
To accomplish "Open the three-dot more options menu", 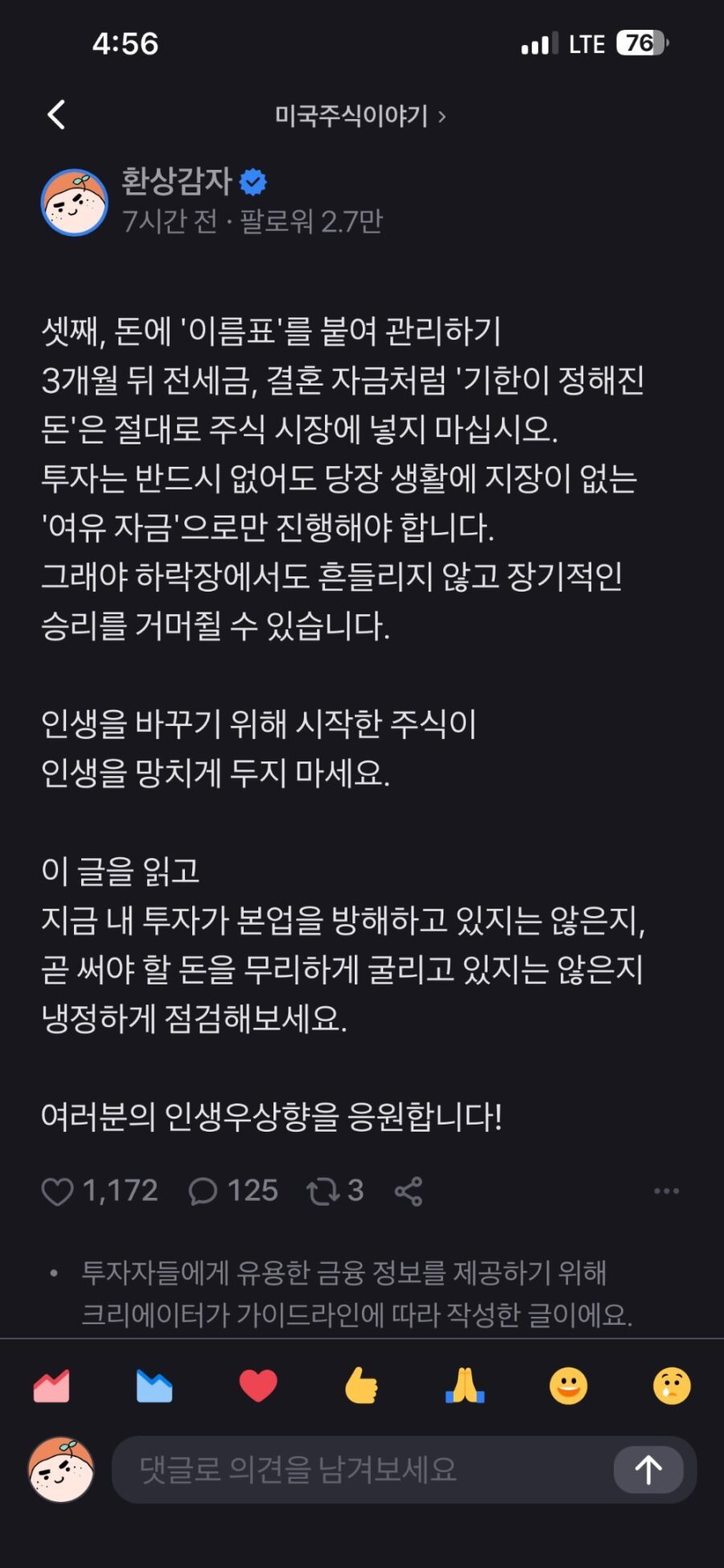I will click(665, 1190).
